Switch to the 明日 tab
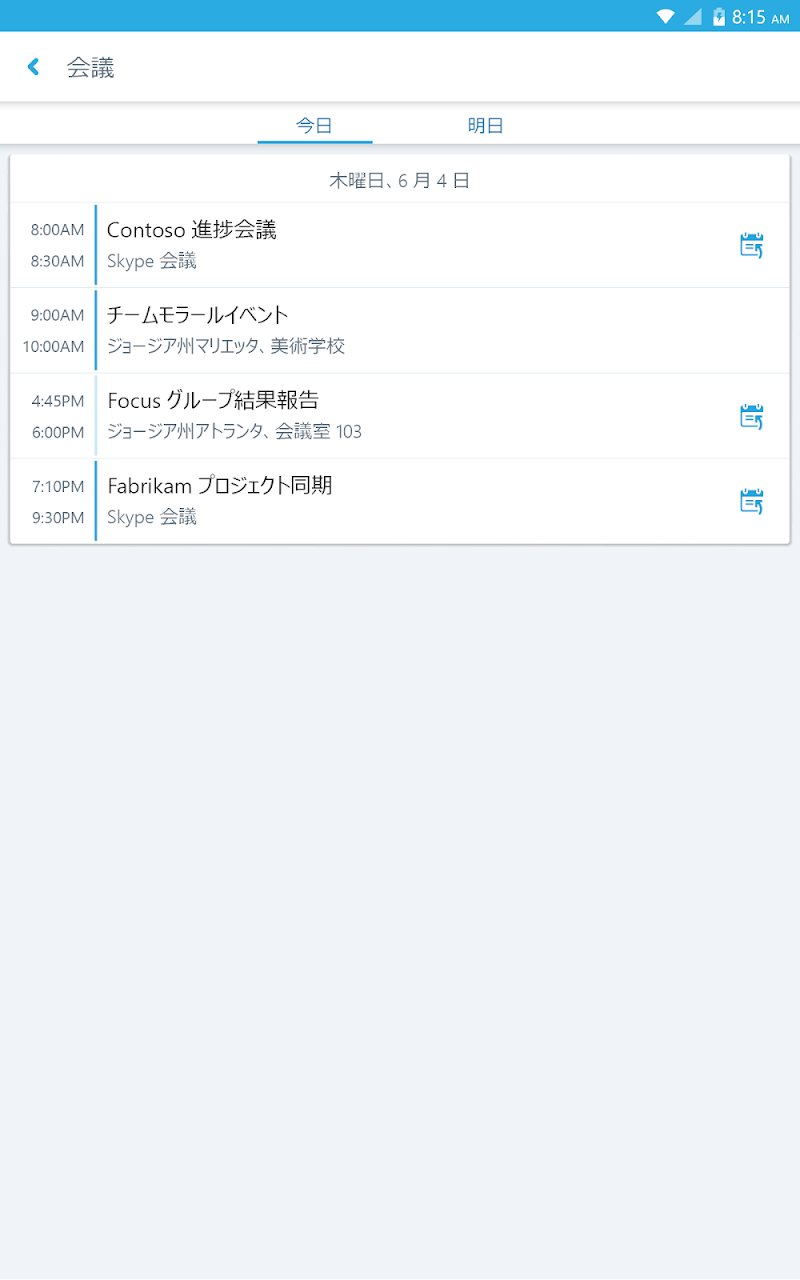This screenshot has width=800, height=1280. [485, 126]
